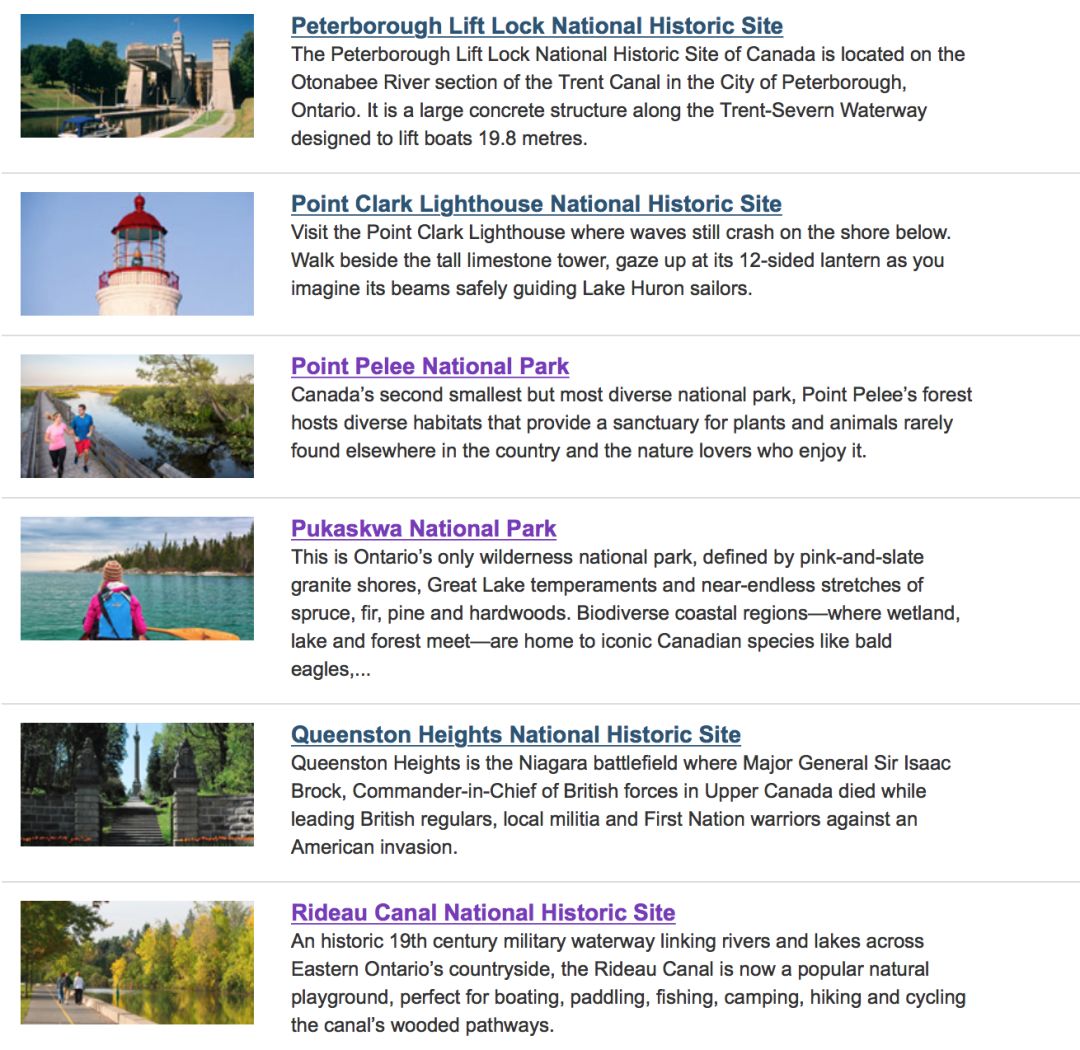Select Queenston Heights National Historic Site link

[515, 735]
